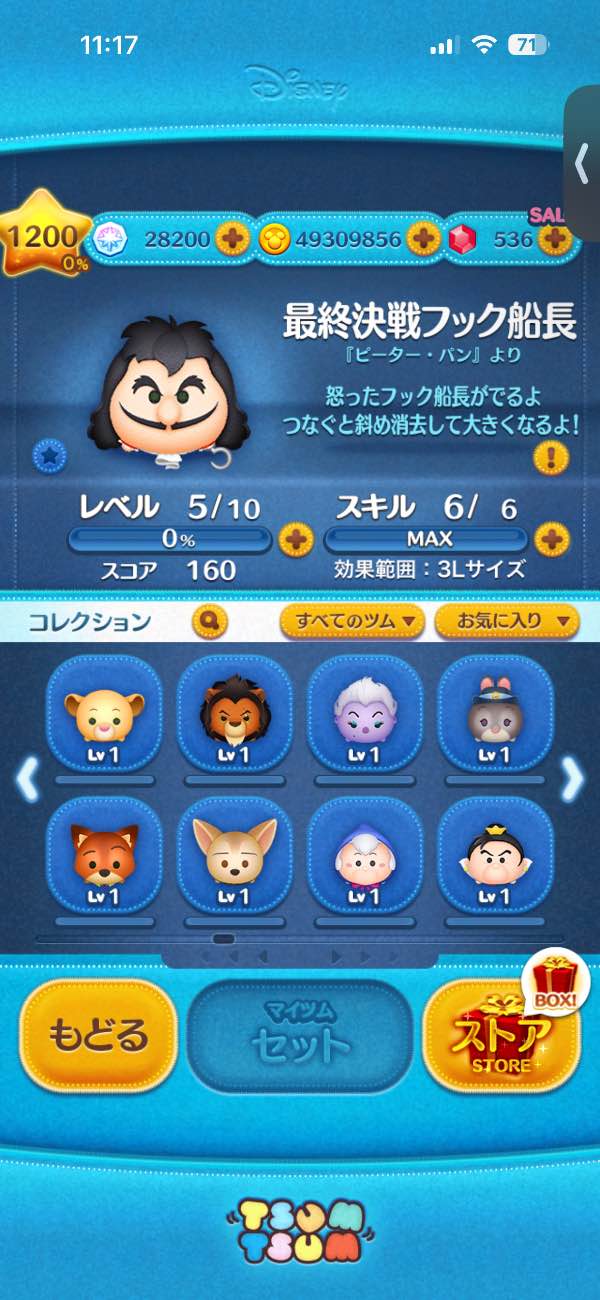
Task: Add more gems with the ruby plus
Action: [x=553, y=239]
